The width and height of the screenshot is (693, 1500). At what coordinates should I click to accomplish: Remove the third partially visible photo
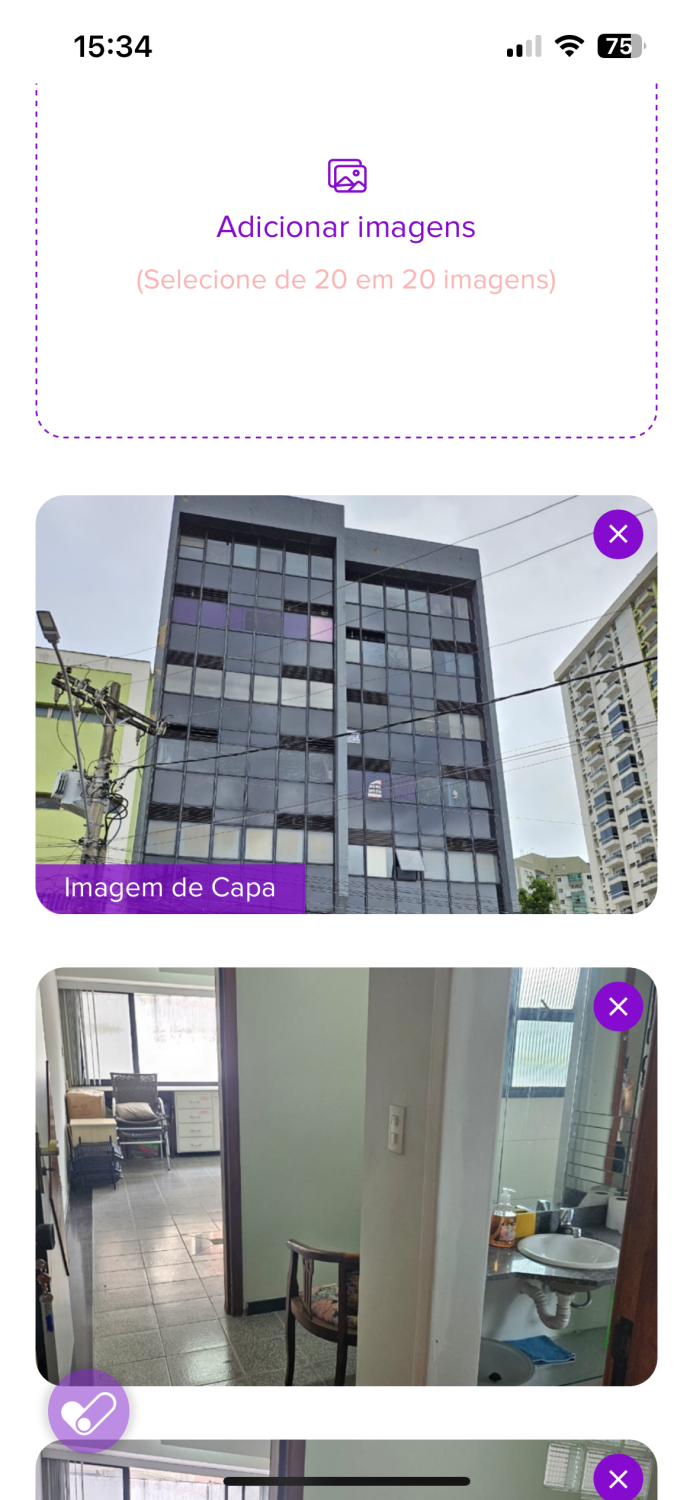(x=618, y=1477)
